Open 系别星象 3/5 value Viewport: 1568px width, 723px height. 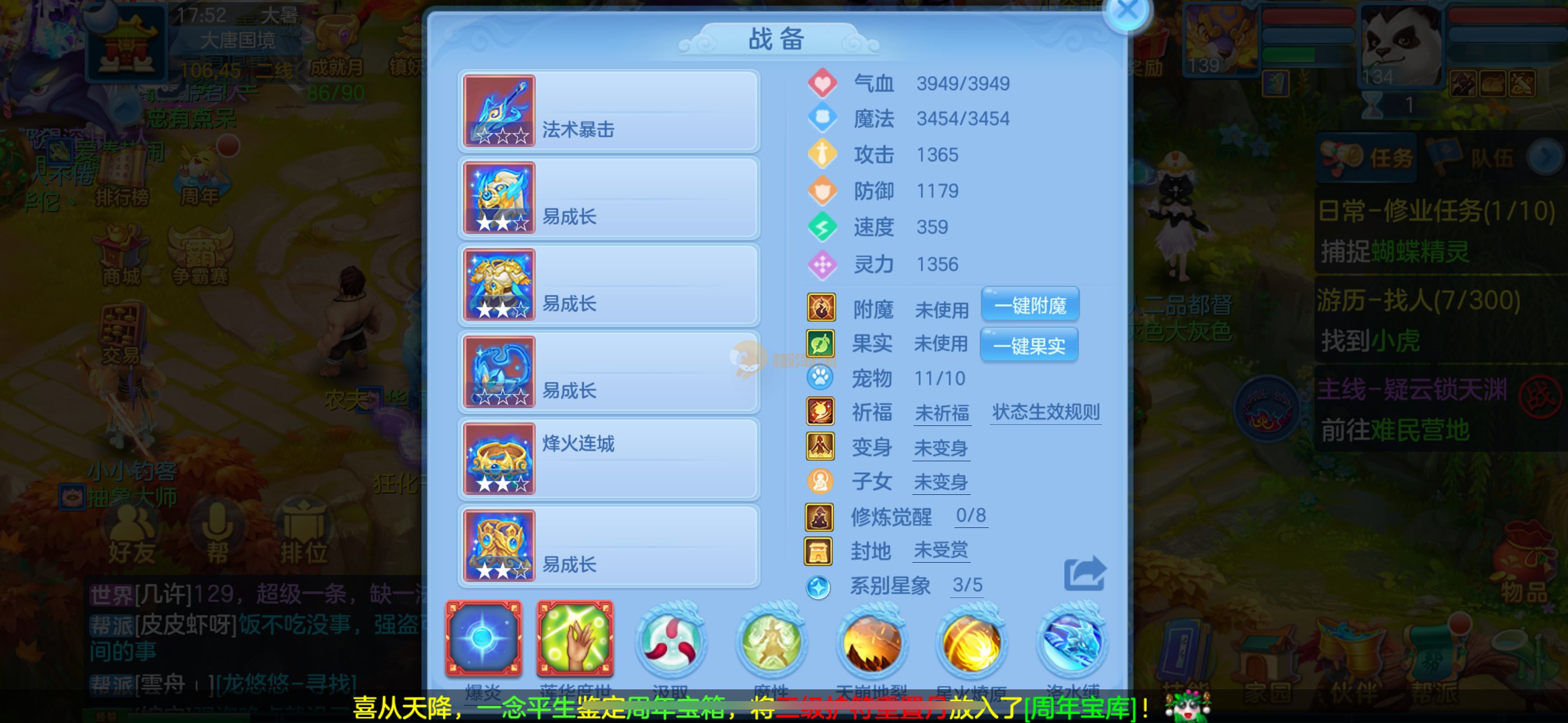tap(967, 585)
